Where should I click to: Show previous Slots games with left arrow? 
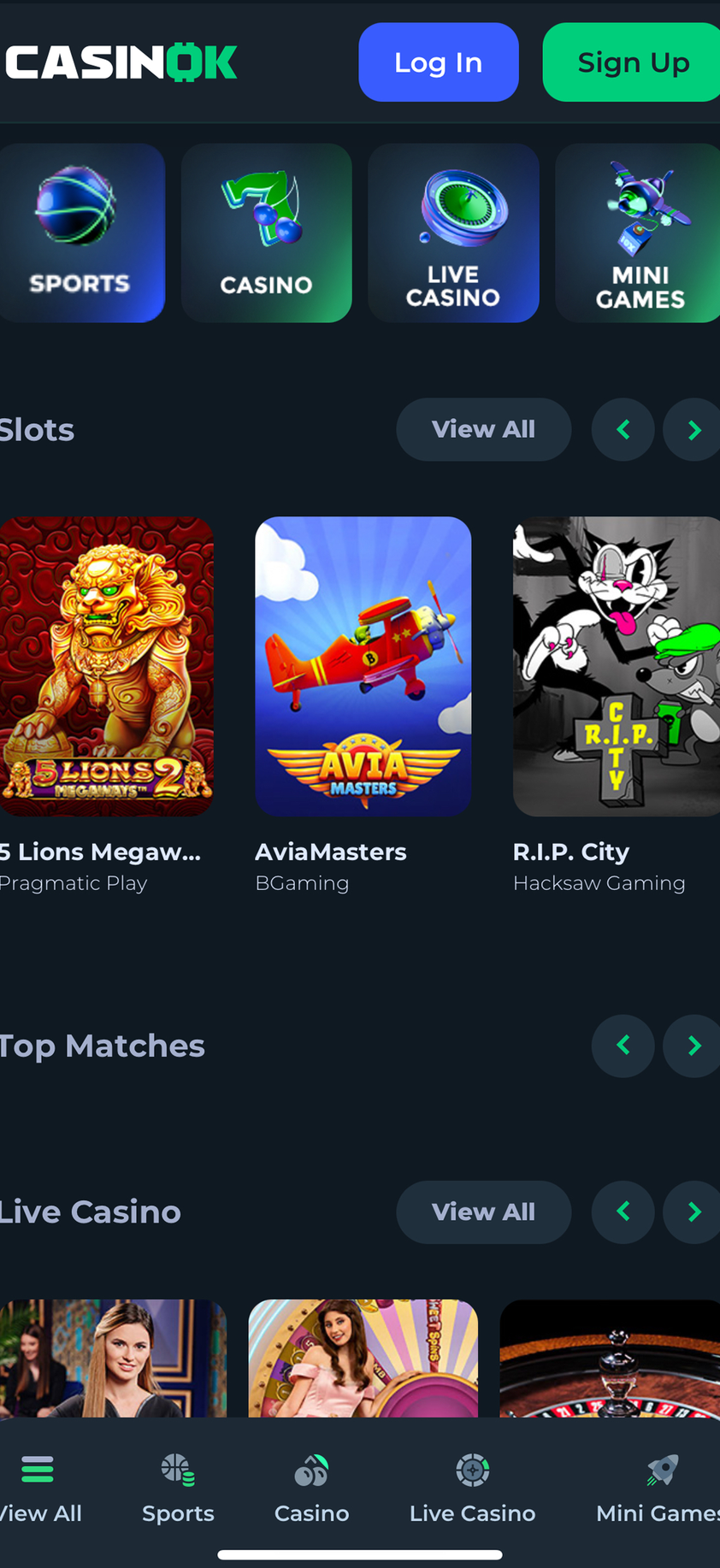point(623,429)
